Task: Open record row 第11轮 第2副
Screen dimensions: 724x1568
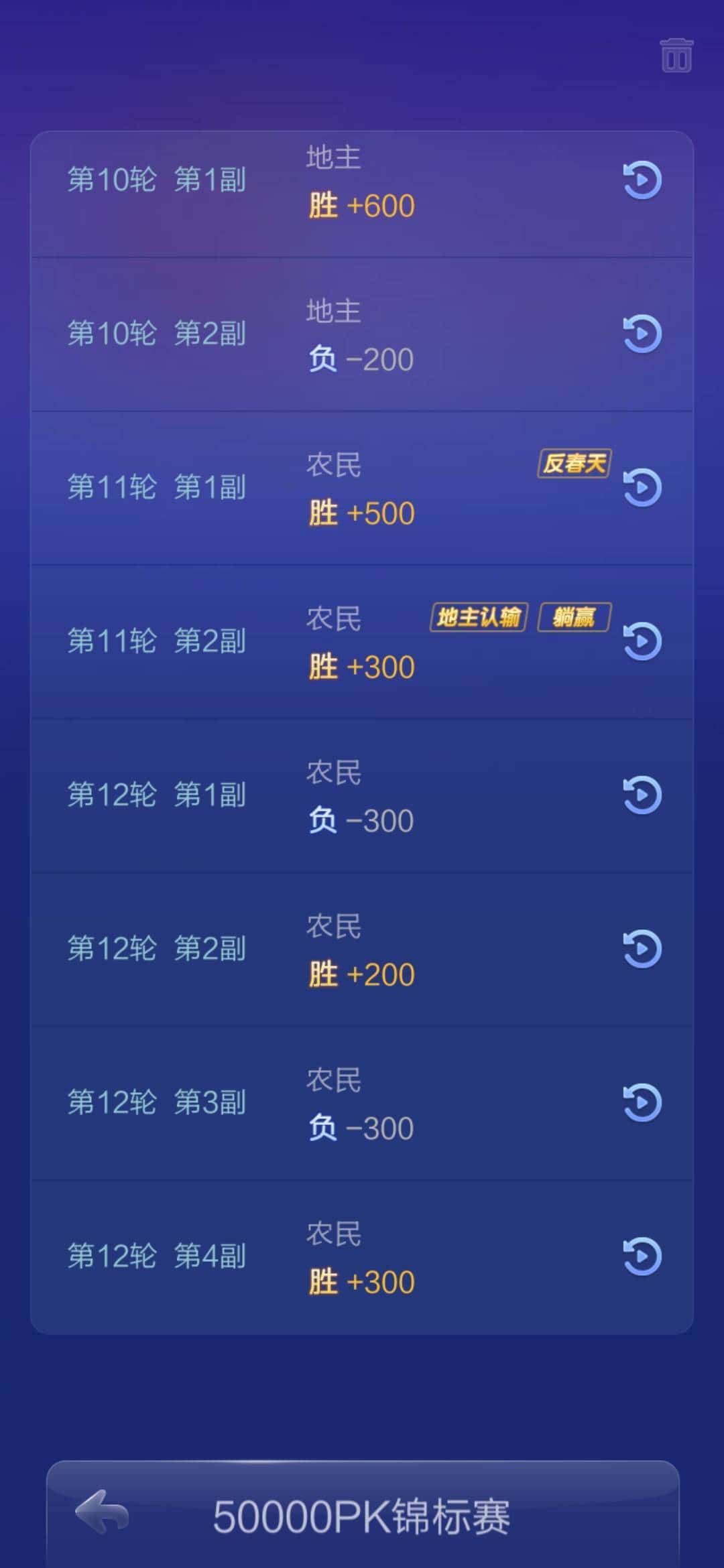Action: (158, 641)
